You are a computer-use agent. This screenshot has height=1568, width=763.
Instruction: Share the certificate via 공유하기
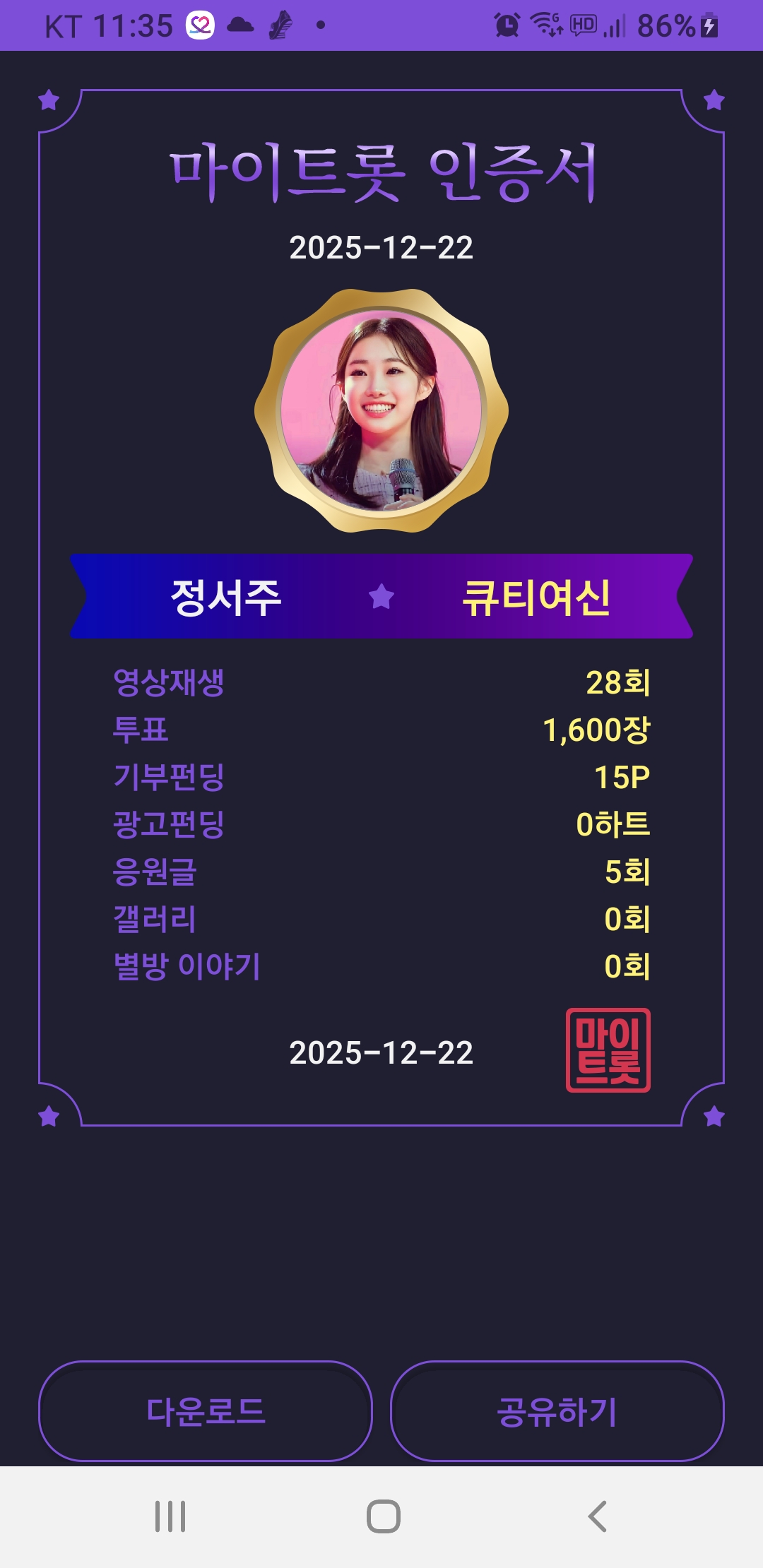pyautogui.click(x=557, y=1411)
